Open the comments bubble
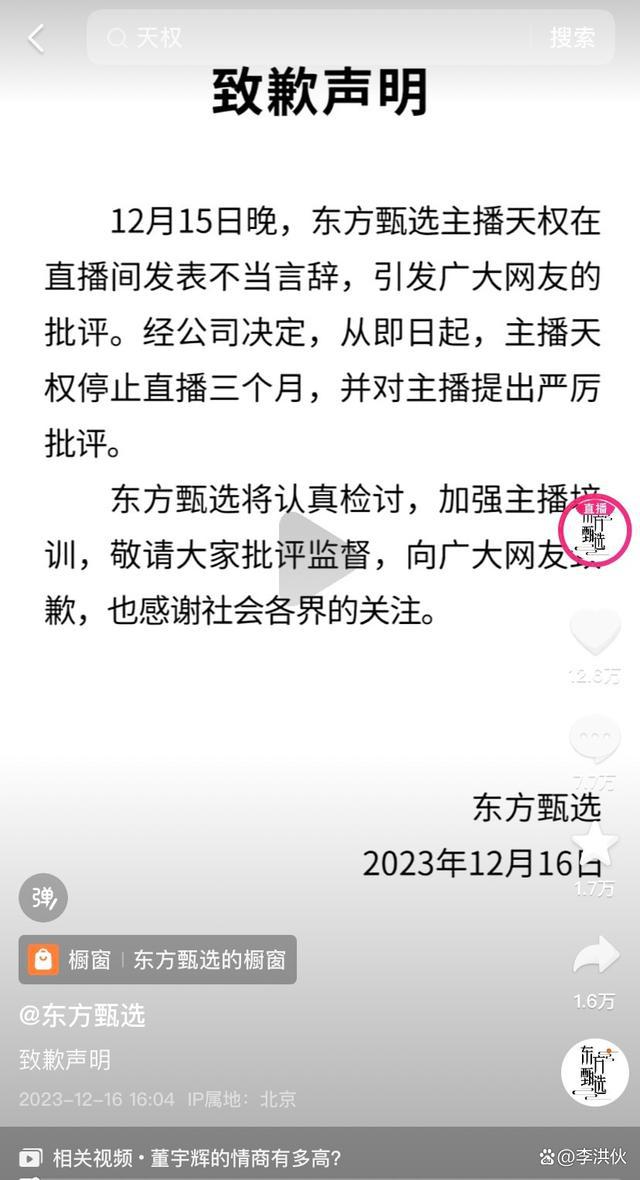This screenshot has width=640, height=1180. [594, 740]
